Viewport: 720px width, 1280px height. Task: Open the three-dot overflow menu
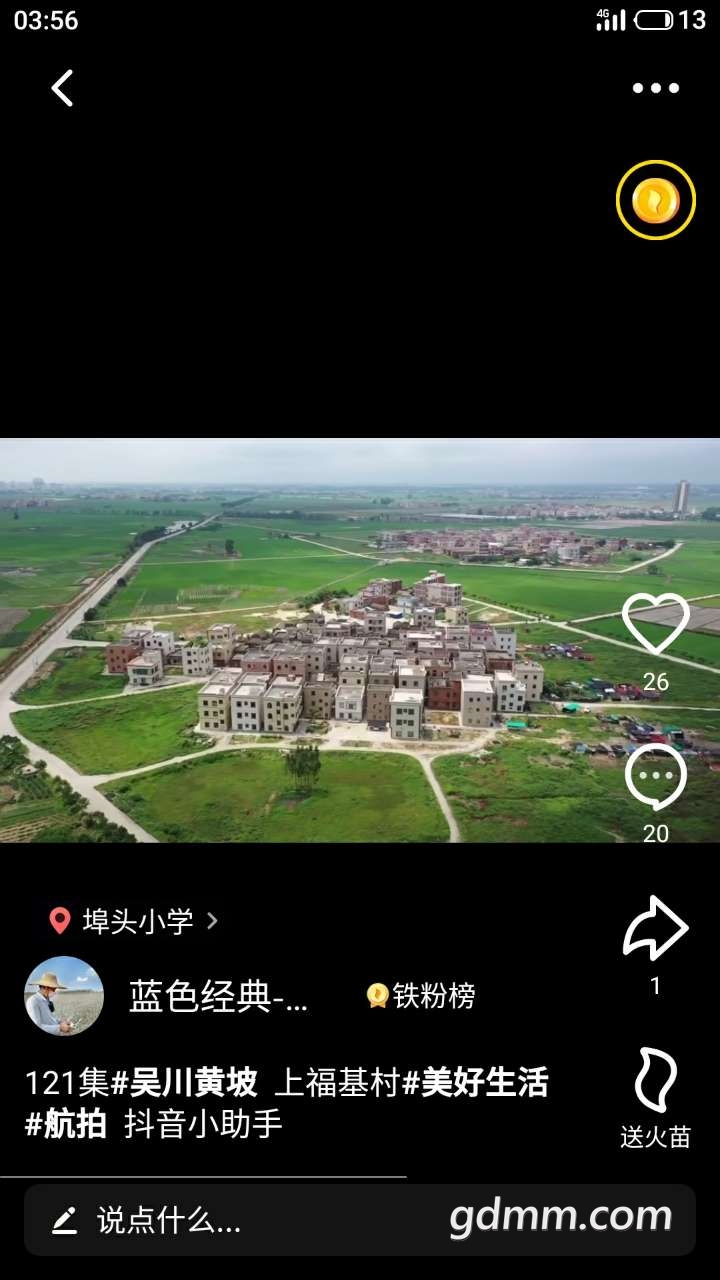[x=655, y=88]
